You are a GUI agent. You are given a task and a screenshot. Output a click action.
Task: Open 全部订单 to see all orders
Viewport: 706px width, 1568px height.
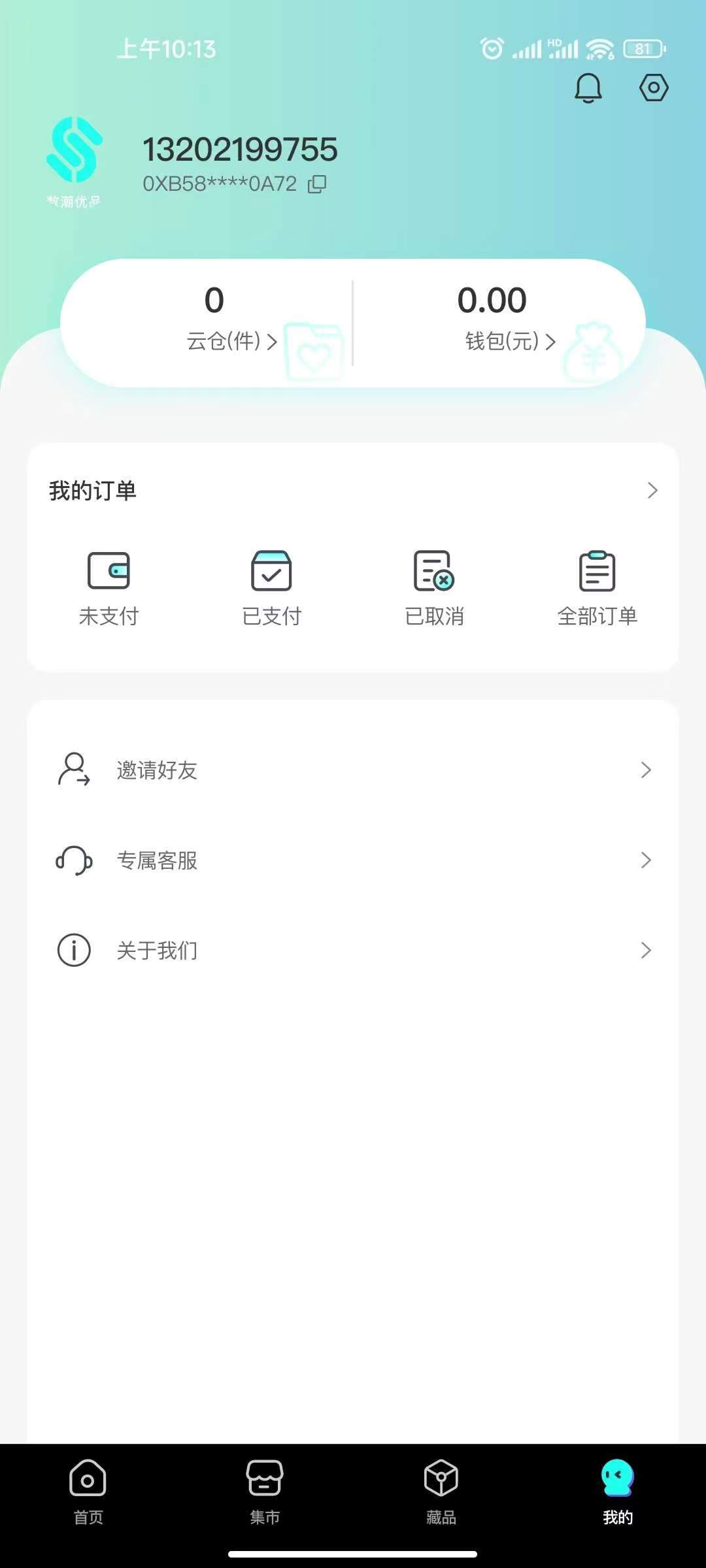coord(597,585)
